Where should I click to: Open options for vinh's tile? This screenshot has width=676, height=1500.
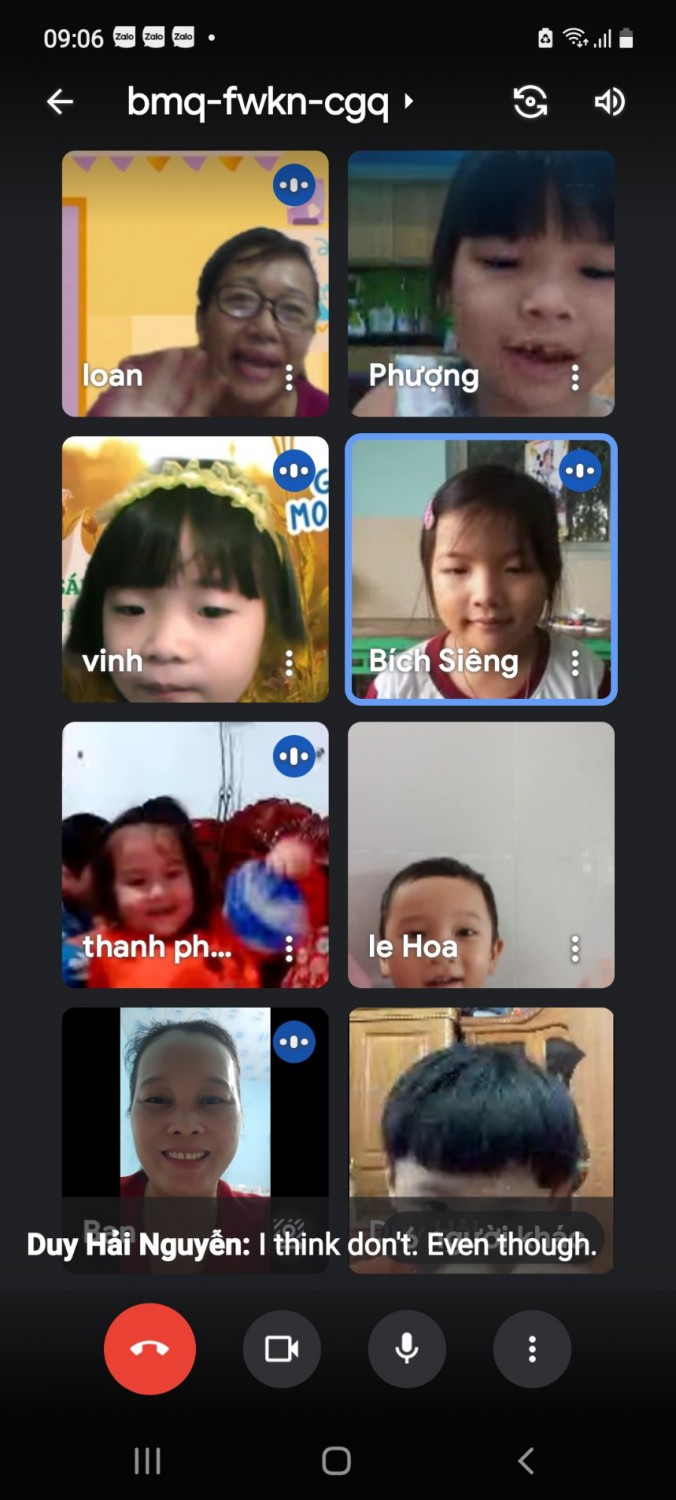click(289, 662)
